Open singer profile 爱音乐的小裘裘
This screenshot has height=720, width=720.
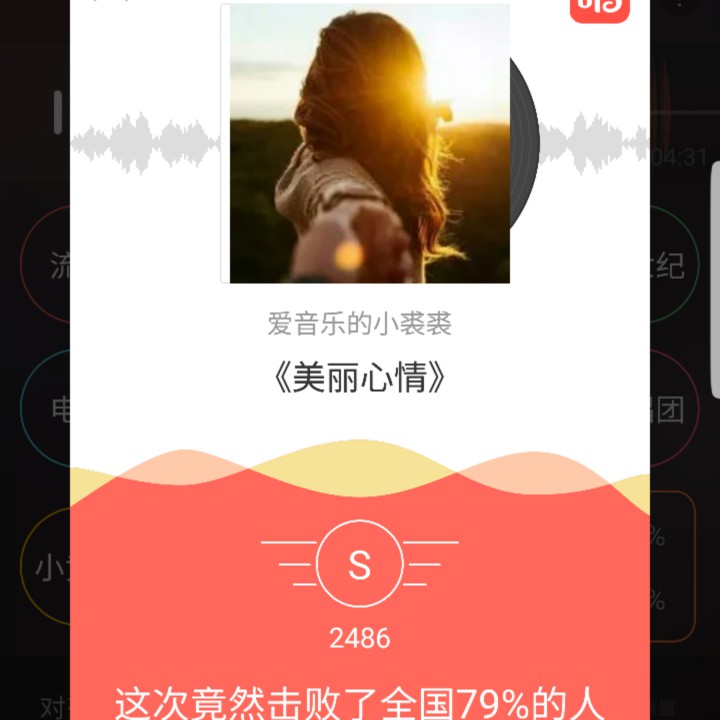point(360,324)
